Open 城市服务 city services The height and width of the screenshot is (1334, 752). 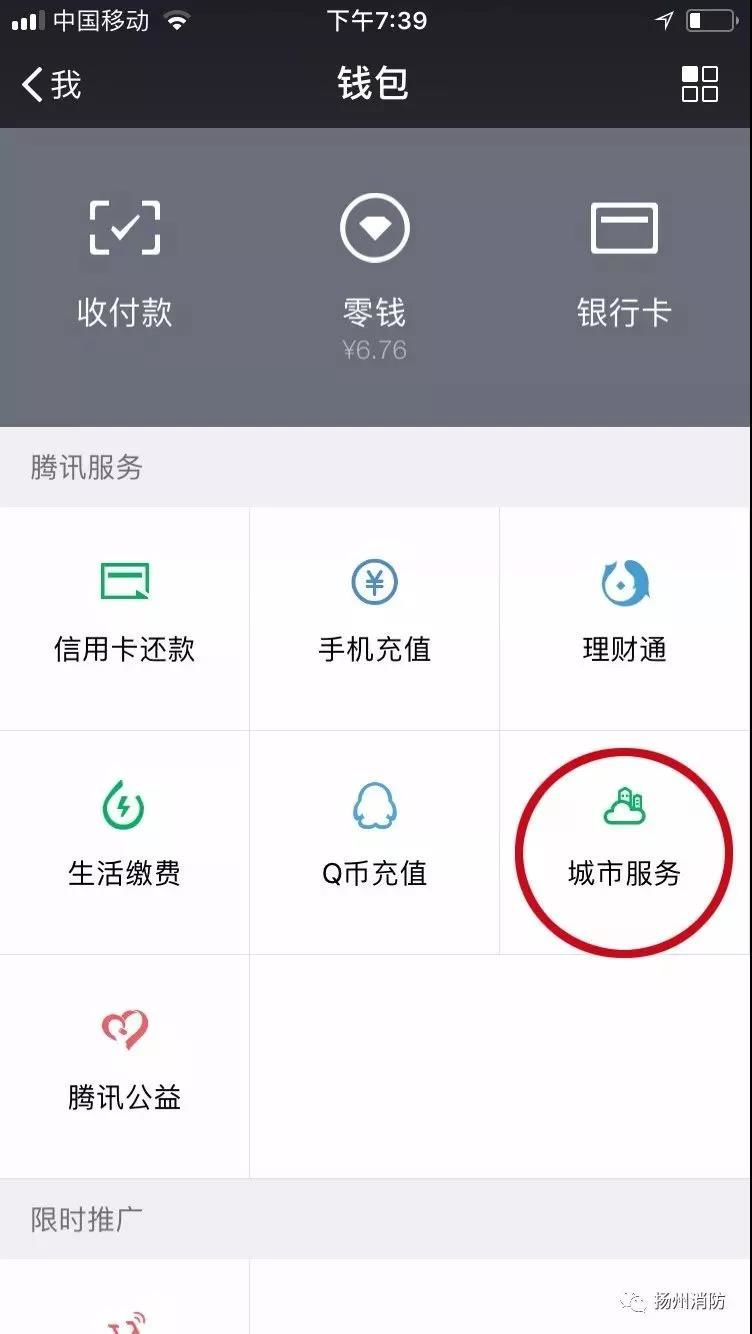[624, 840]
